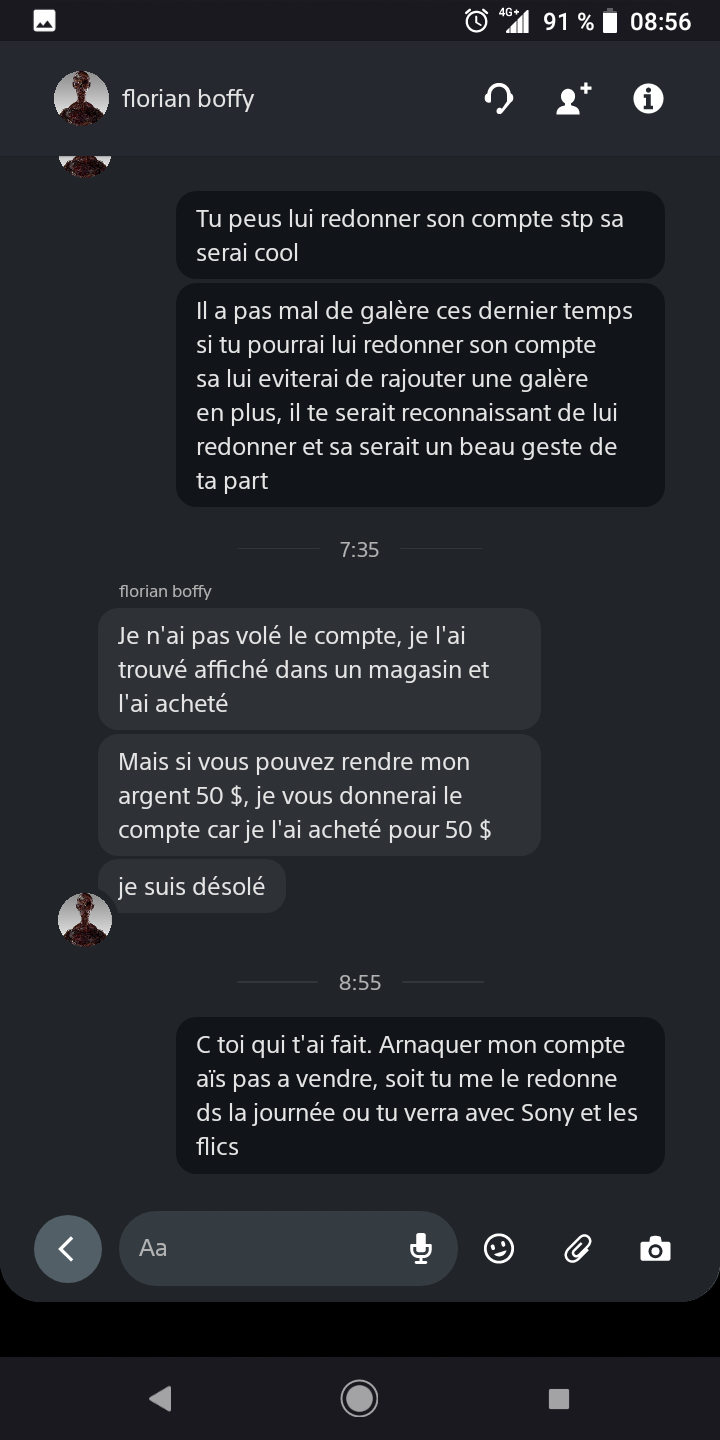Collapse the input bar with the back chevron

(x=67, y=1248)
